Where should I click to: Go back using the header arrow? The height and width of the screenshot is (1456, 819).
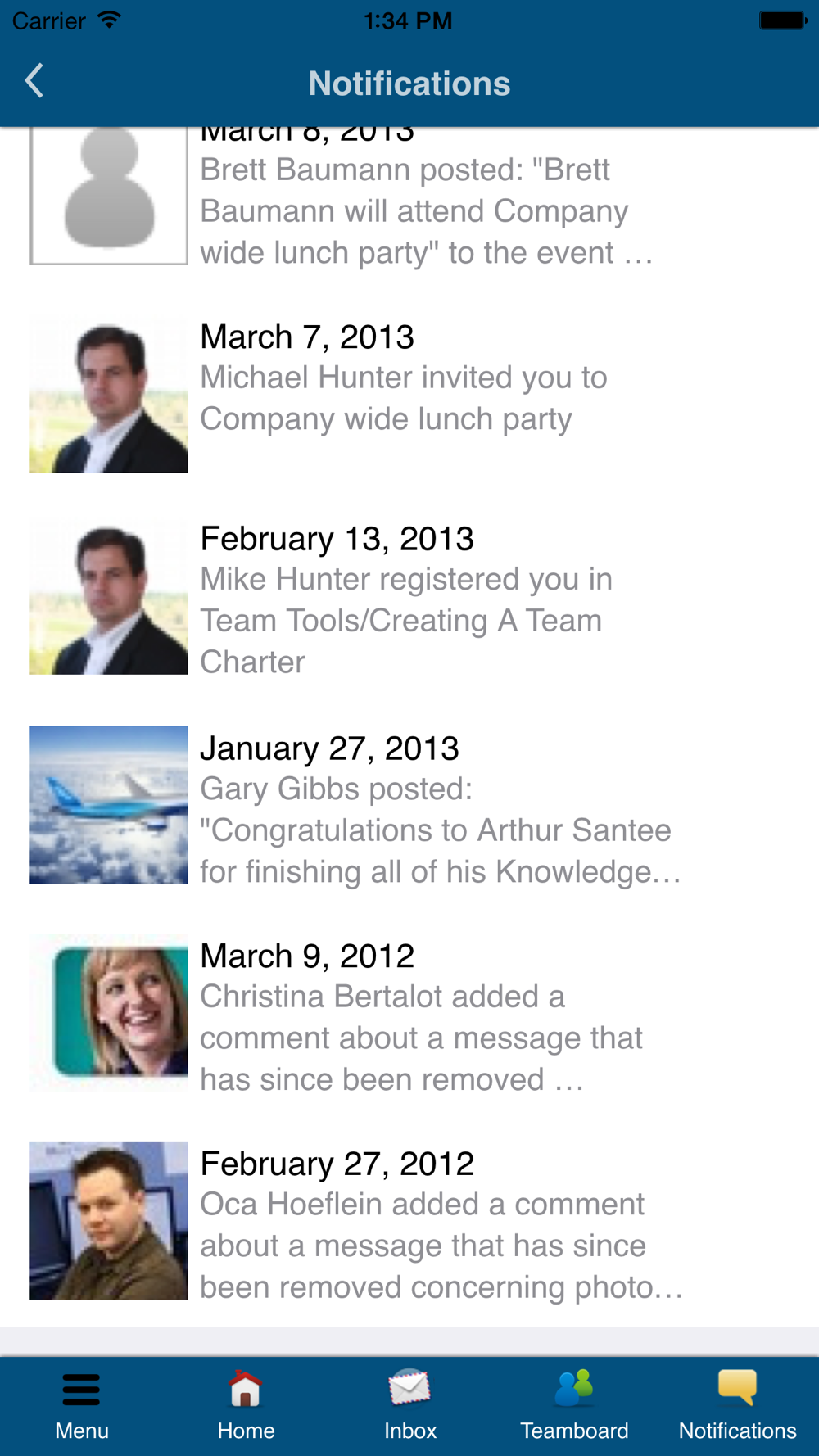click(x=34, y=81)
